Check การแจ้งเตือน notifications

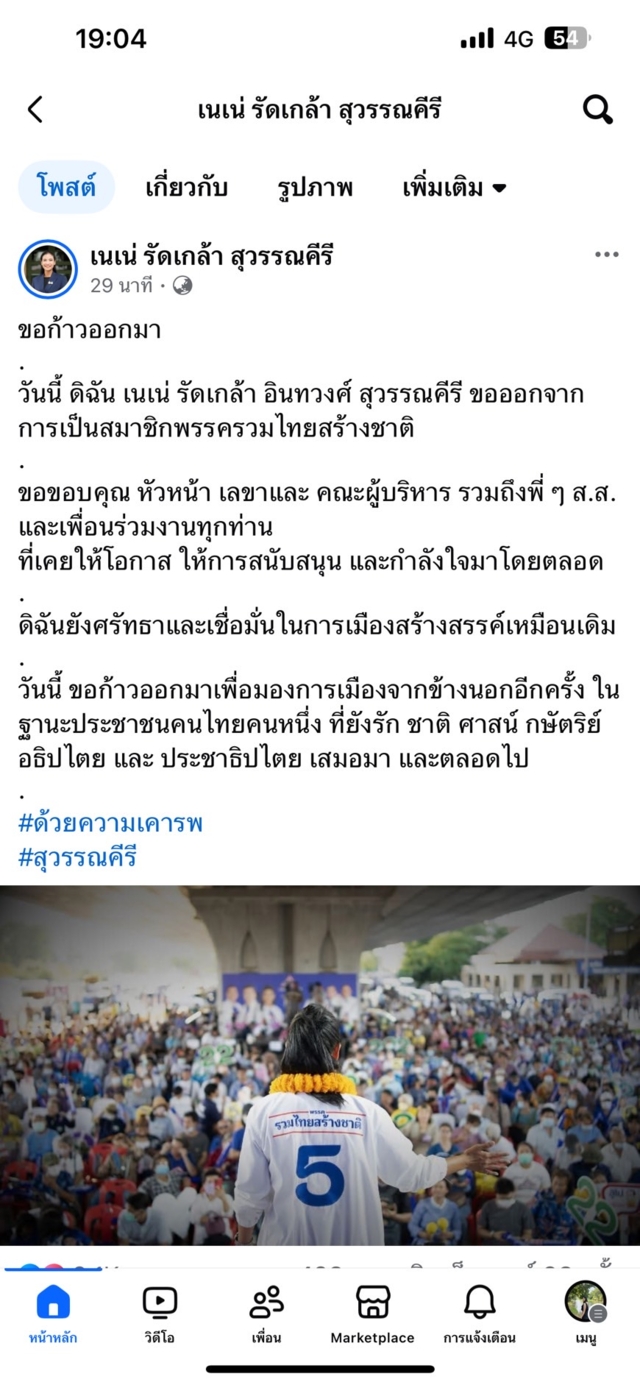coord(479,1313)
